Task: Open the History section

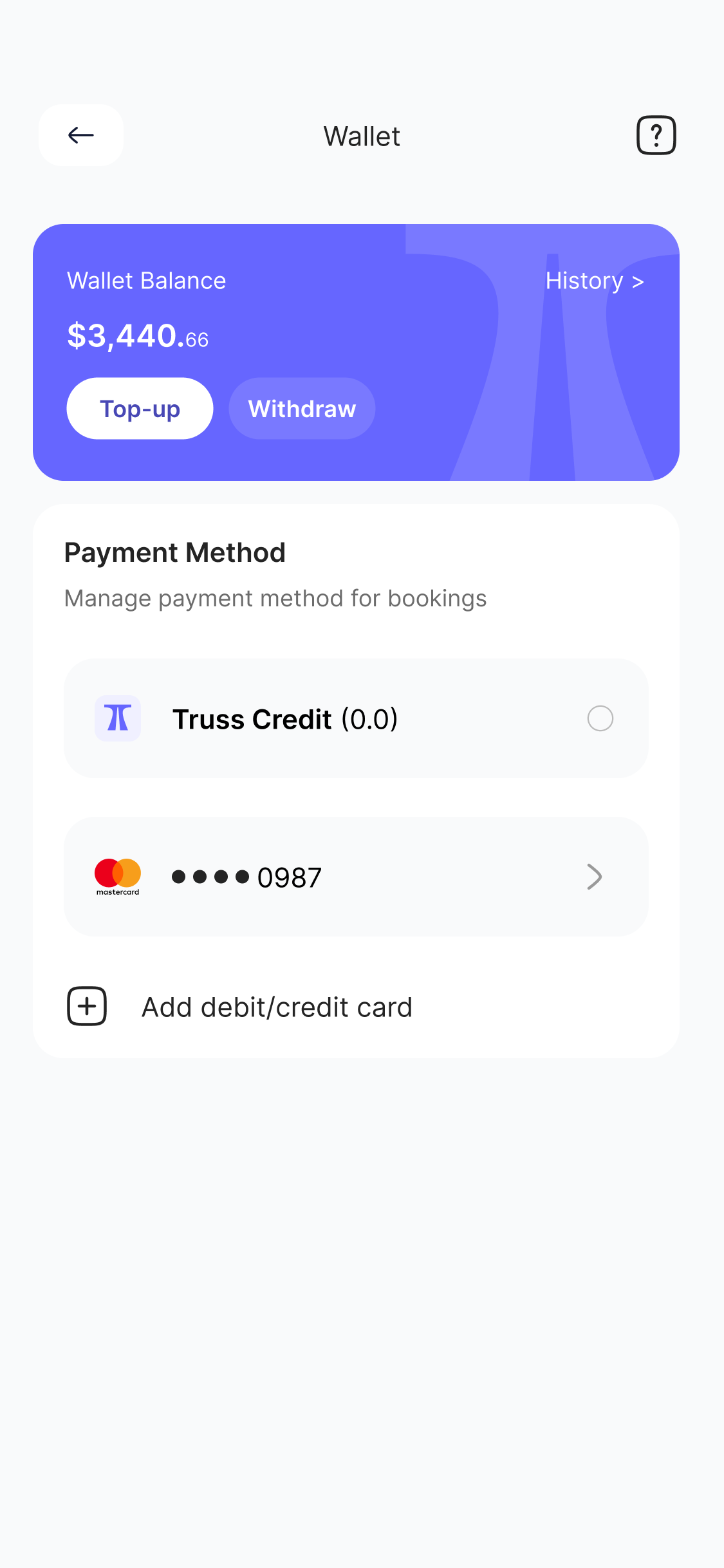Action: (x=593, y=281)
